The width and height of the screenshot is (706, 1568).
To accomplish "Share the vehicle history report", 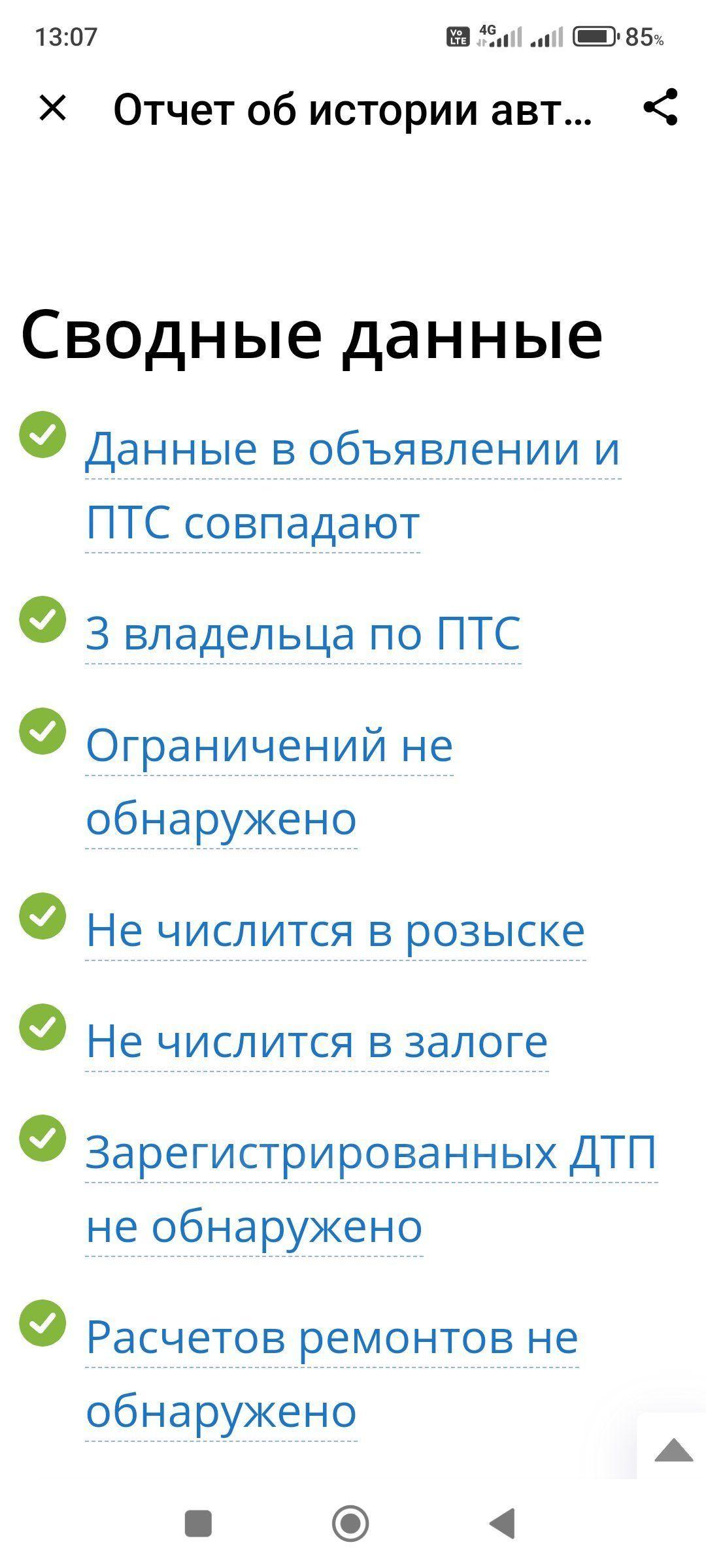I will [661, 106].
